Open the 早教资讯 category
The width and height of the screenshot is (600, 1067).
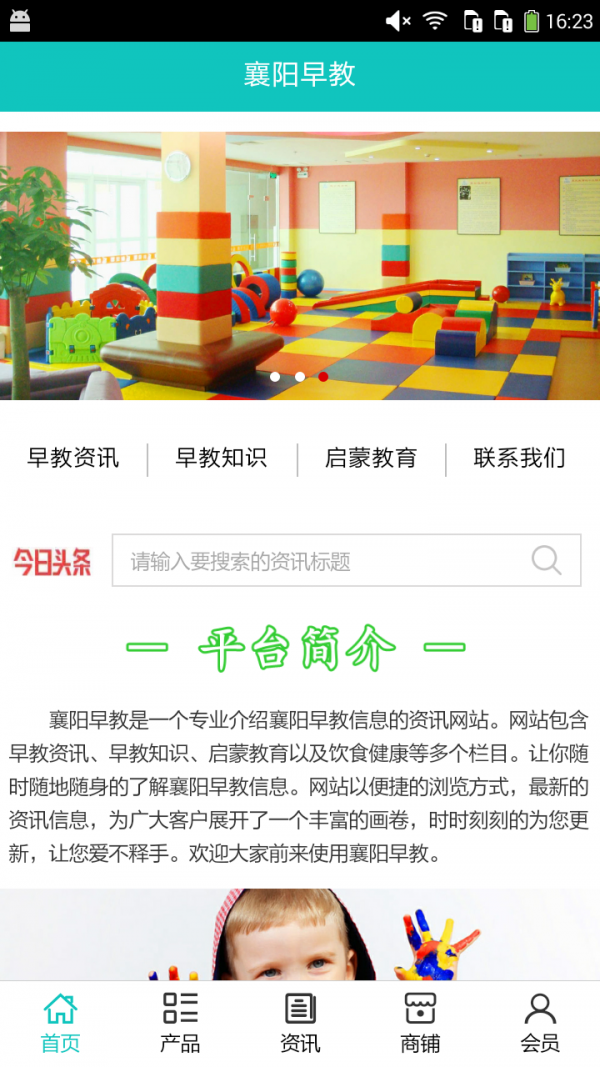[73, 458]
